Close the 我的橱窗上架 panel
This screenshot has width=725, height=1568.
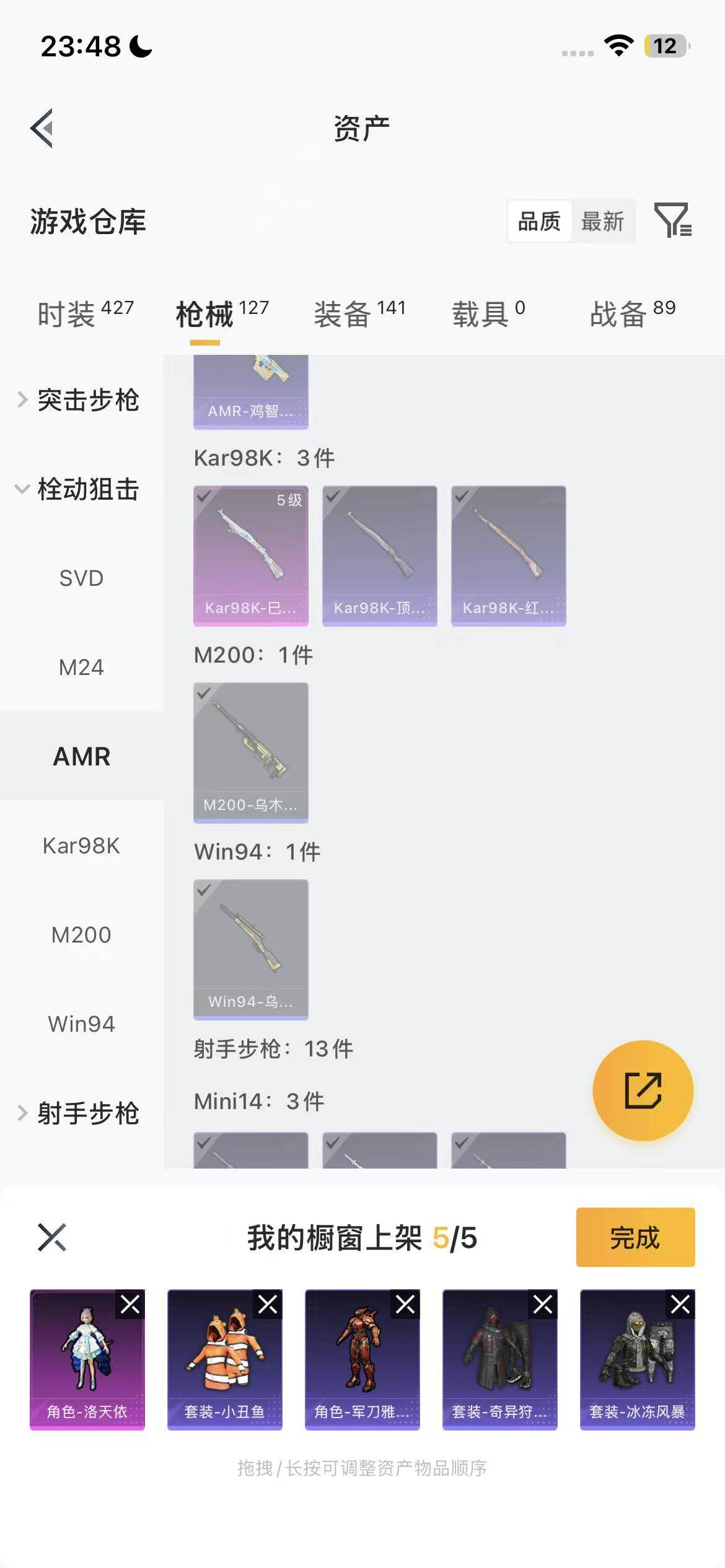52,1237
